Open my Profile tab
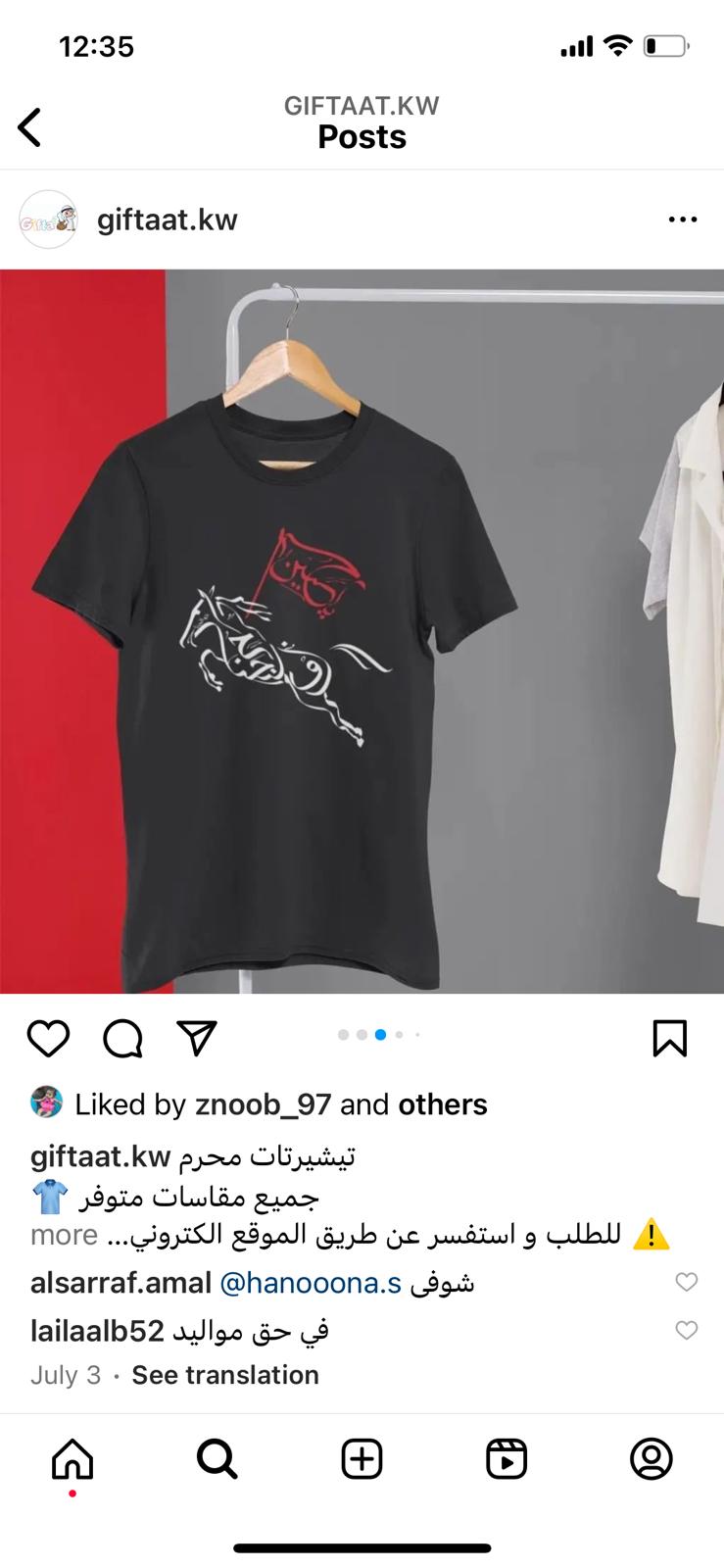Screen dimensions: 724x1568 652,1460
